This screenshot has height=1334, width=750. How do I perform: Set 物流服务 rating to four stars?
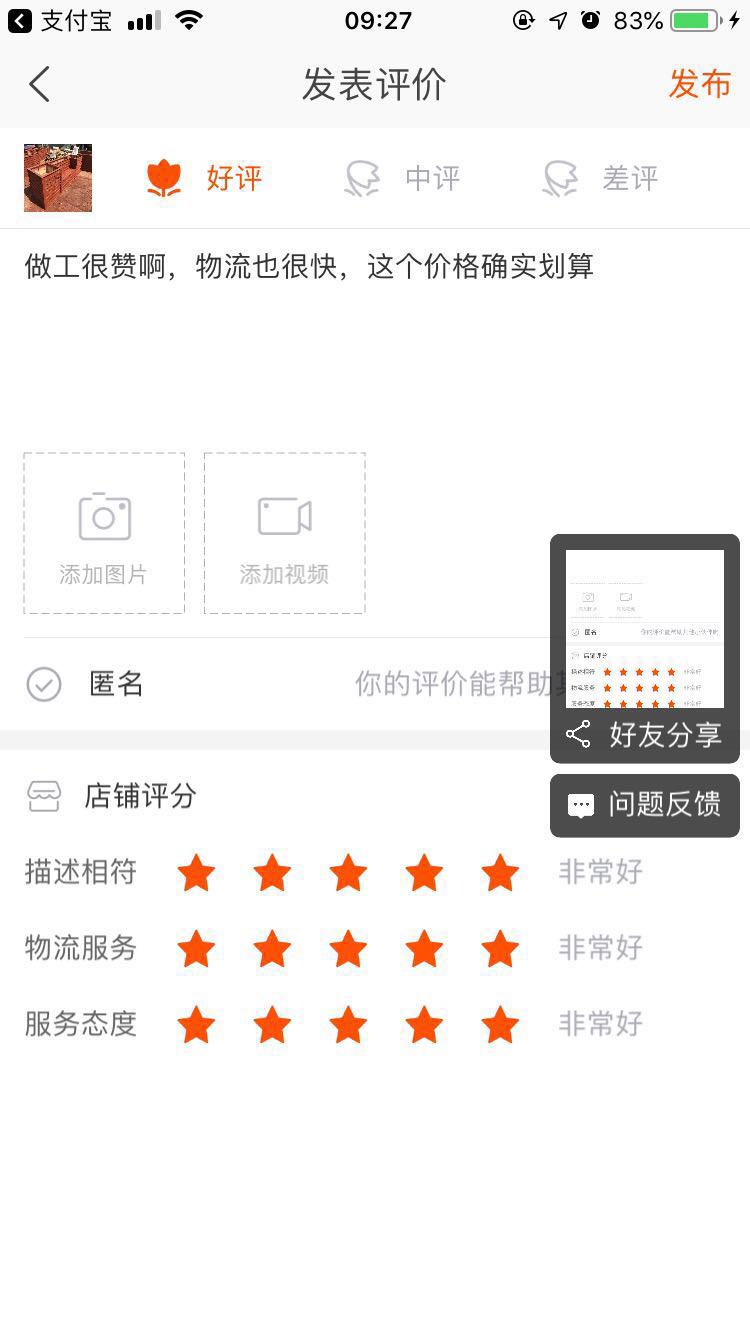tap(424, 949)
